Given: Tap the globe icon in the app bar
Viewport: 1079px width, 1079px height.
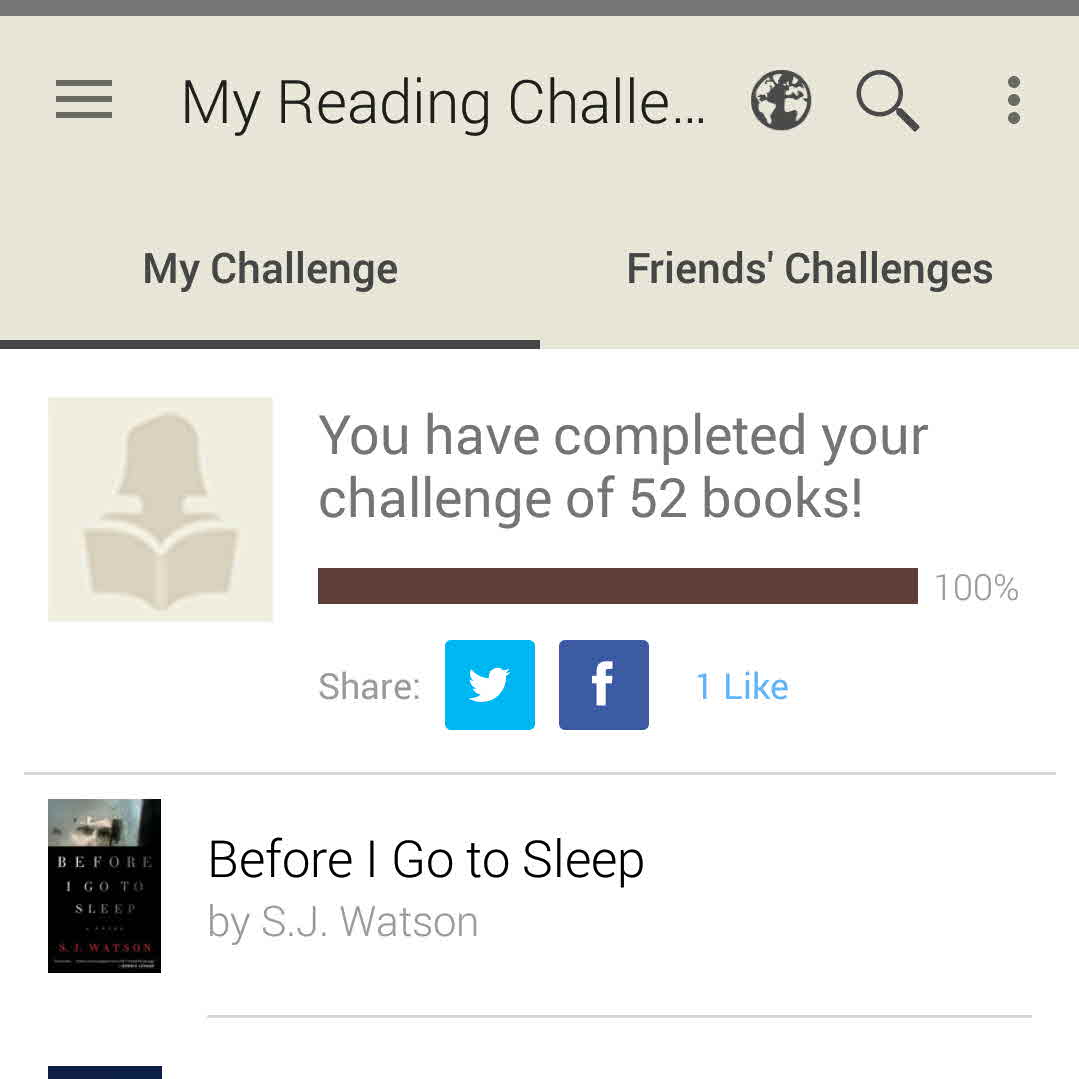Looking at the screenshot, I should click(780, 101).
